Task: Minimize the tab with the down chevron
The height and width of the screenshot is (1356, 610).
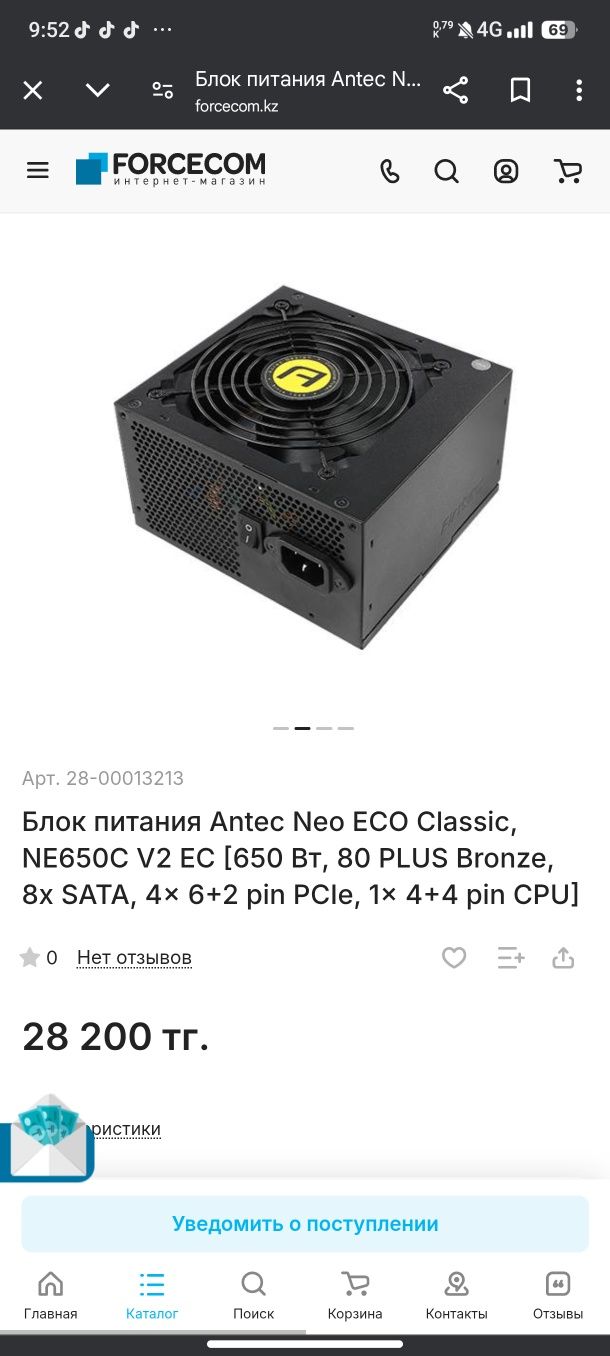Action: (x=97, y=91)
